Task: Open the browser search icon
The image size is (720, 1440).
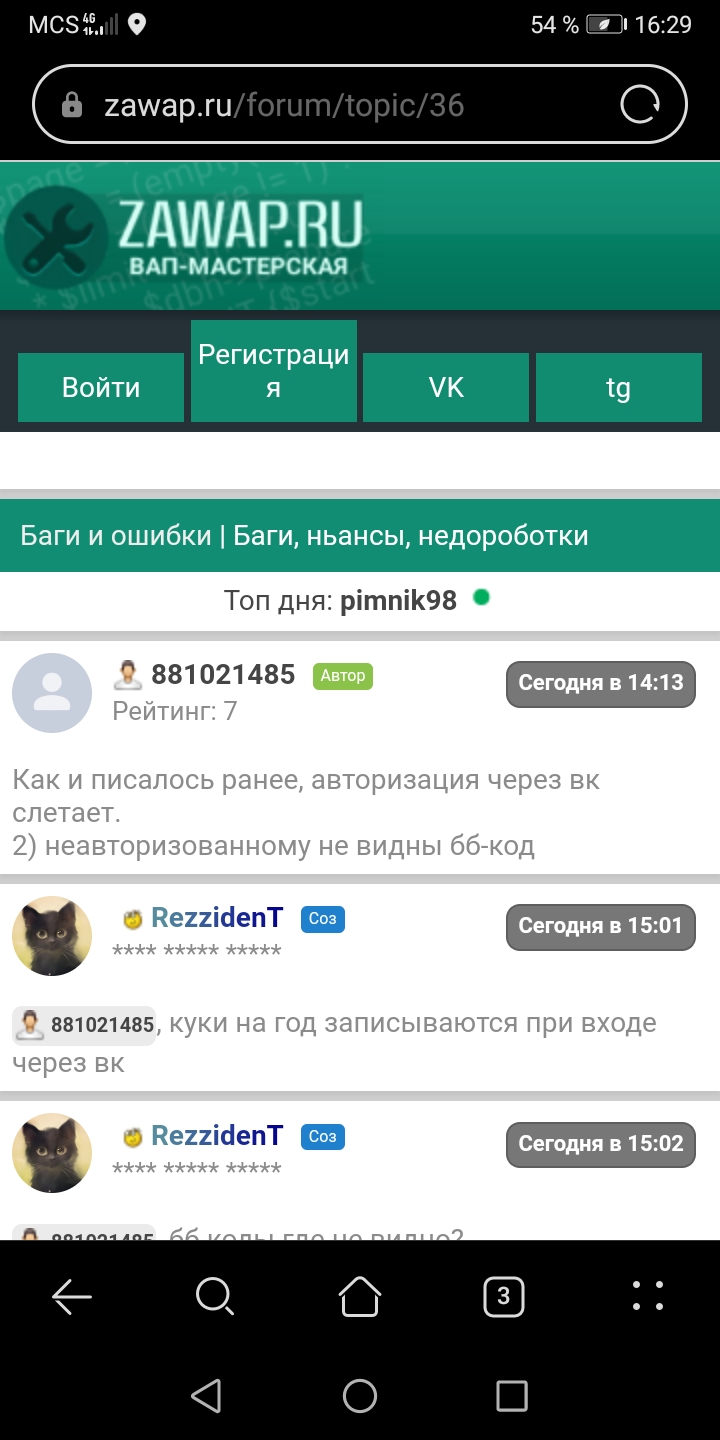Action: tap(214, 1297)
